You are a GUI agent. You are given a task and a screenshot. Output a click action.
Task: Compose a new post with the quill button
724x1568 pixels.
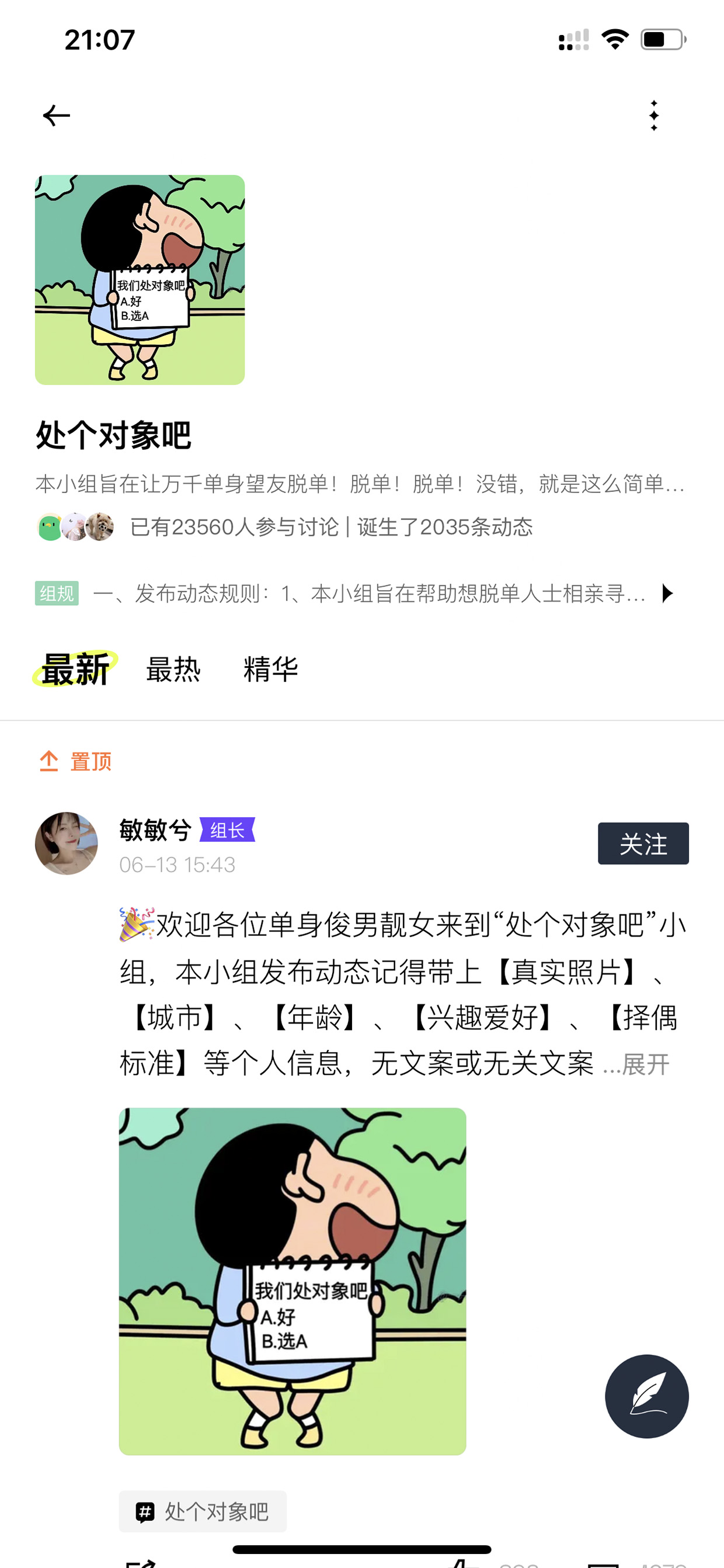pos(647,1396)
